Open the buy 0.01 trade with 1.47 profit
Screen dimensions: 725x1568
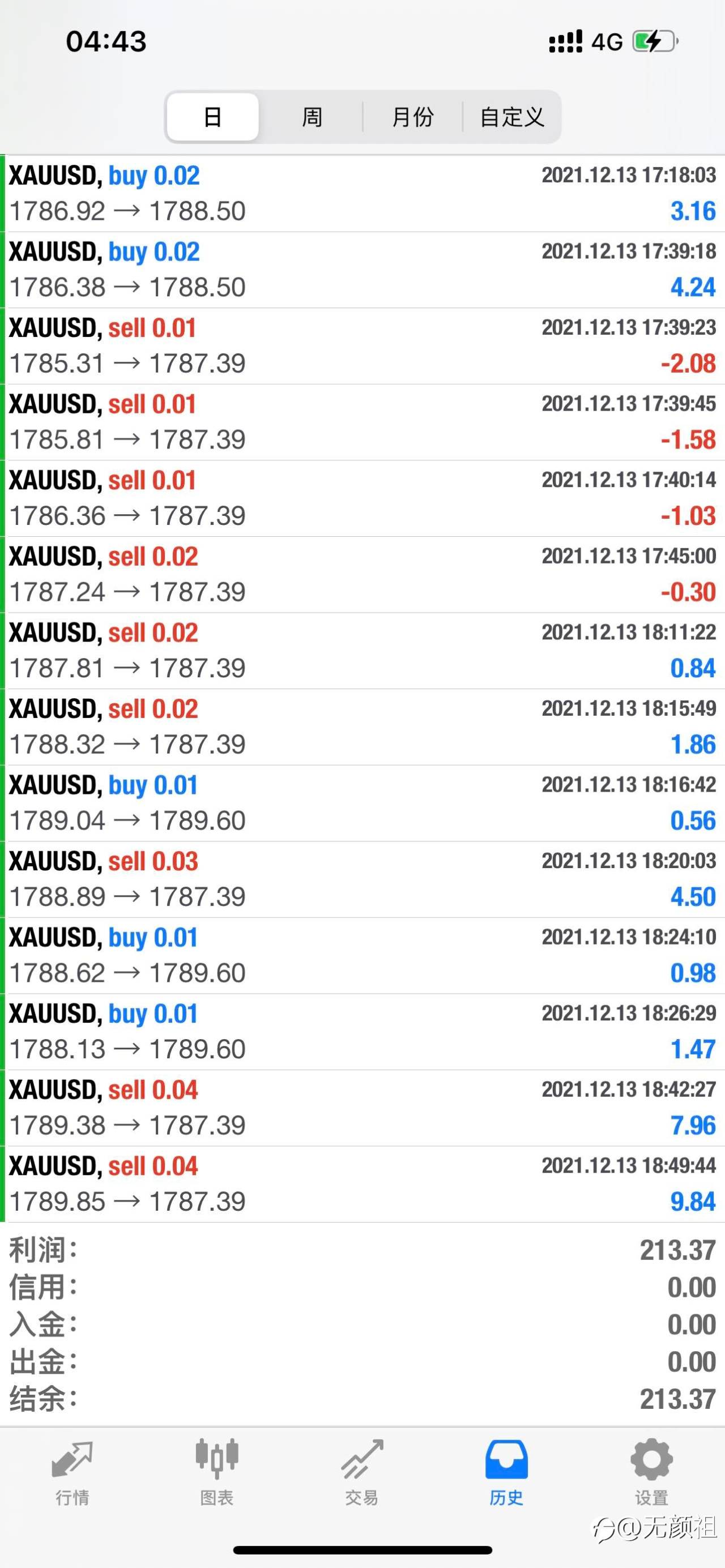(x=364, y=1032)
